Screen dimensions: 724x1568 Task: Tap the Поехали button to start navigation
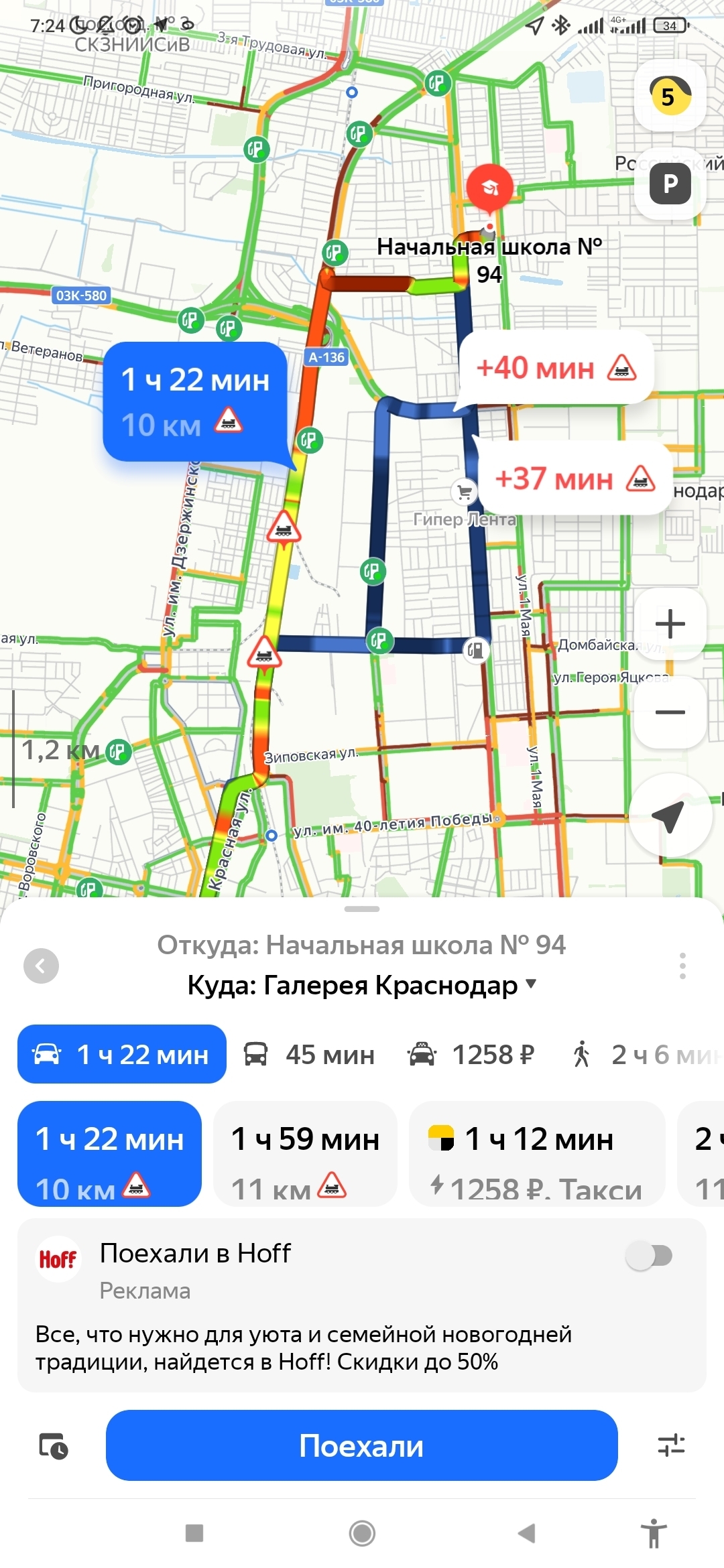point(361,1445)
